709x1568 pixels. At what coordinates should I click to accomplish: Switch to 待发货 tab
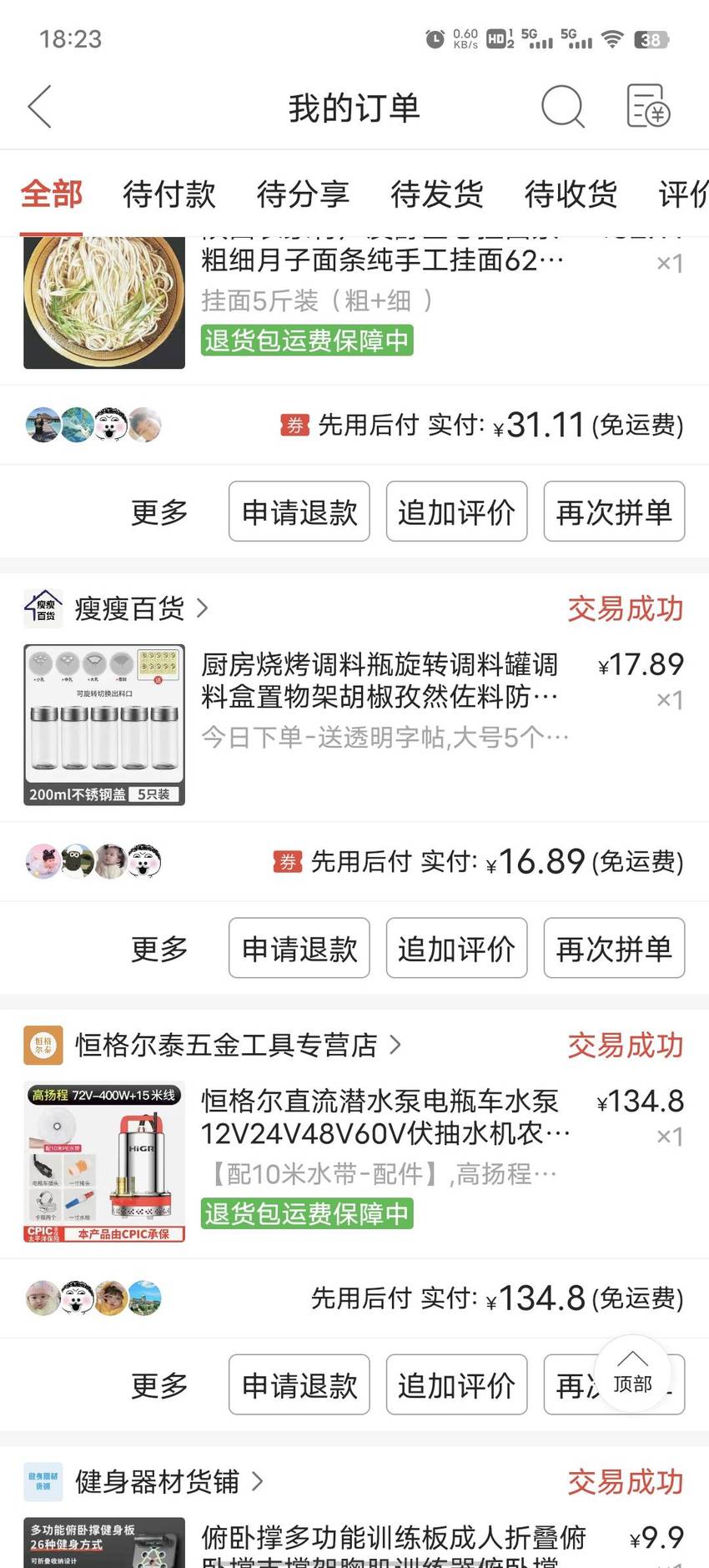(x=437, y=194)
